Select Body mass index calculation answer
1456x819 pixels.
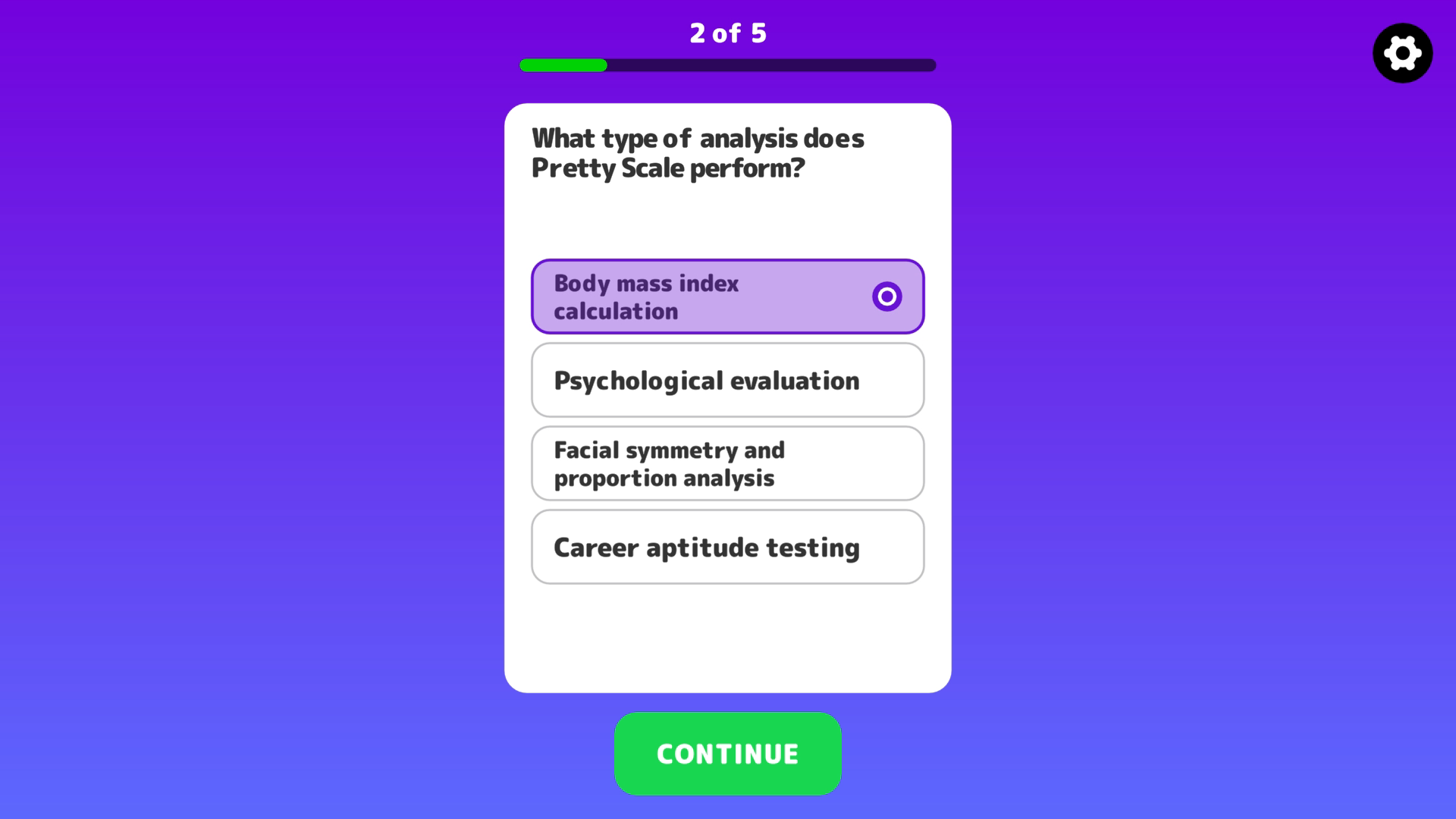726,297
